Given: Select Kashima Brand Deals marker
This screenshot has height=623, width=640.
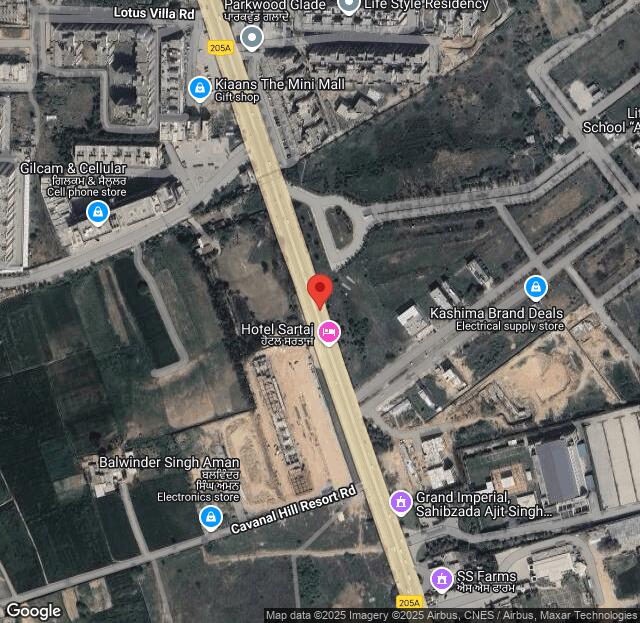Looking at the screenshot, I should pyautogui.click(x=536, y=288).
